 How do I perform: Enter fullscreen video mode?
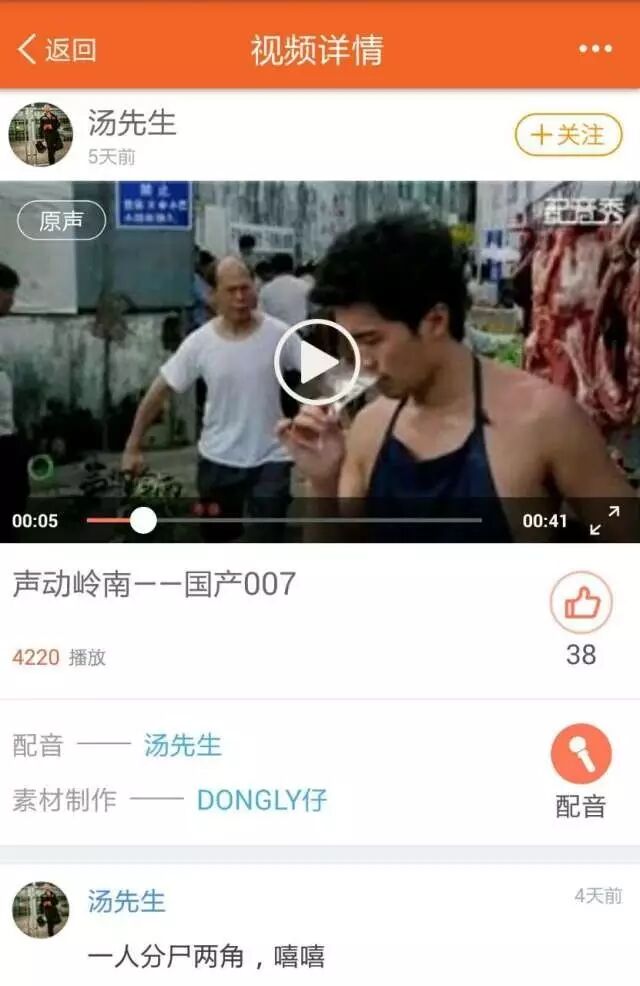point(605,521)
